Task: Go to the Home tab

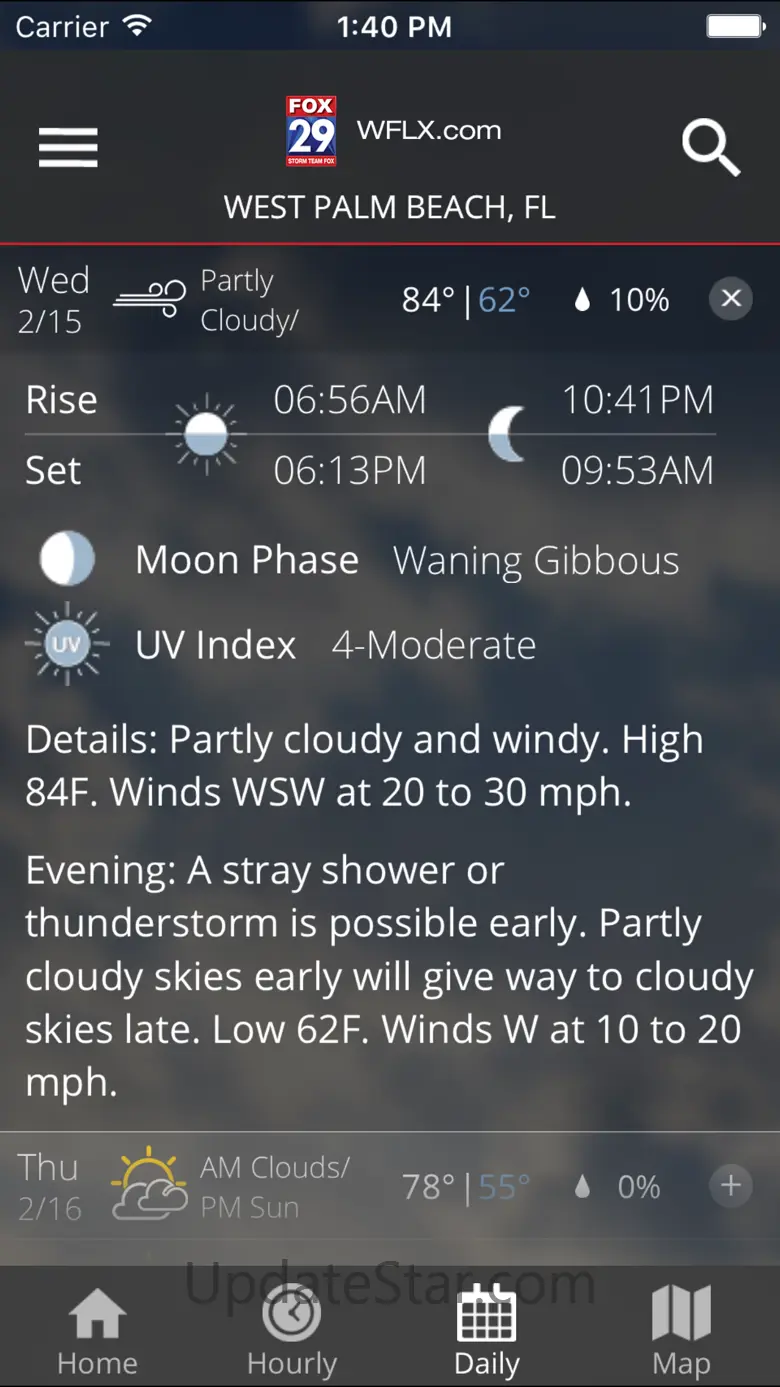Action: (97, 1330)
